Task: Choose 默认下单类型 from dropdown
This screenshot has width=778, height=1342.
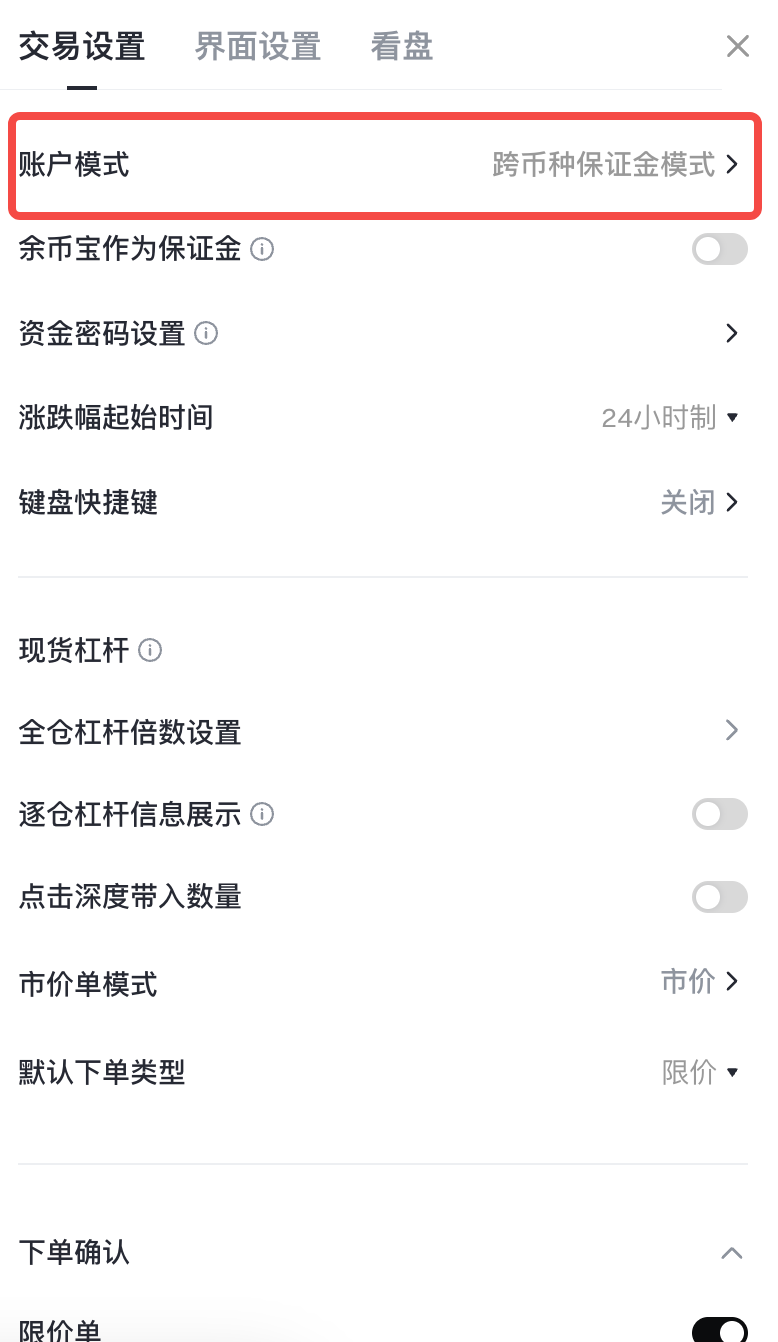Action: pos(700,1073)
